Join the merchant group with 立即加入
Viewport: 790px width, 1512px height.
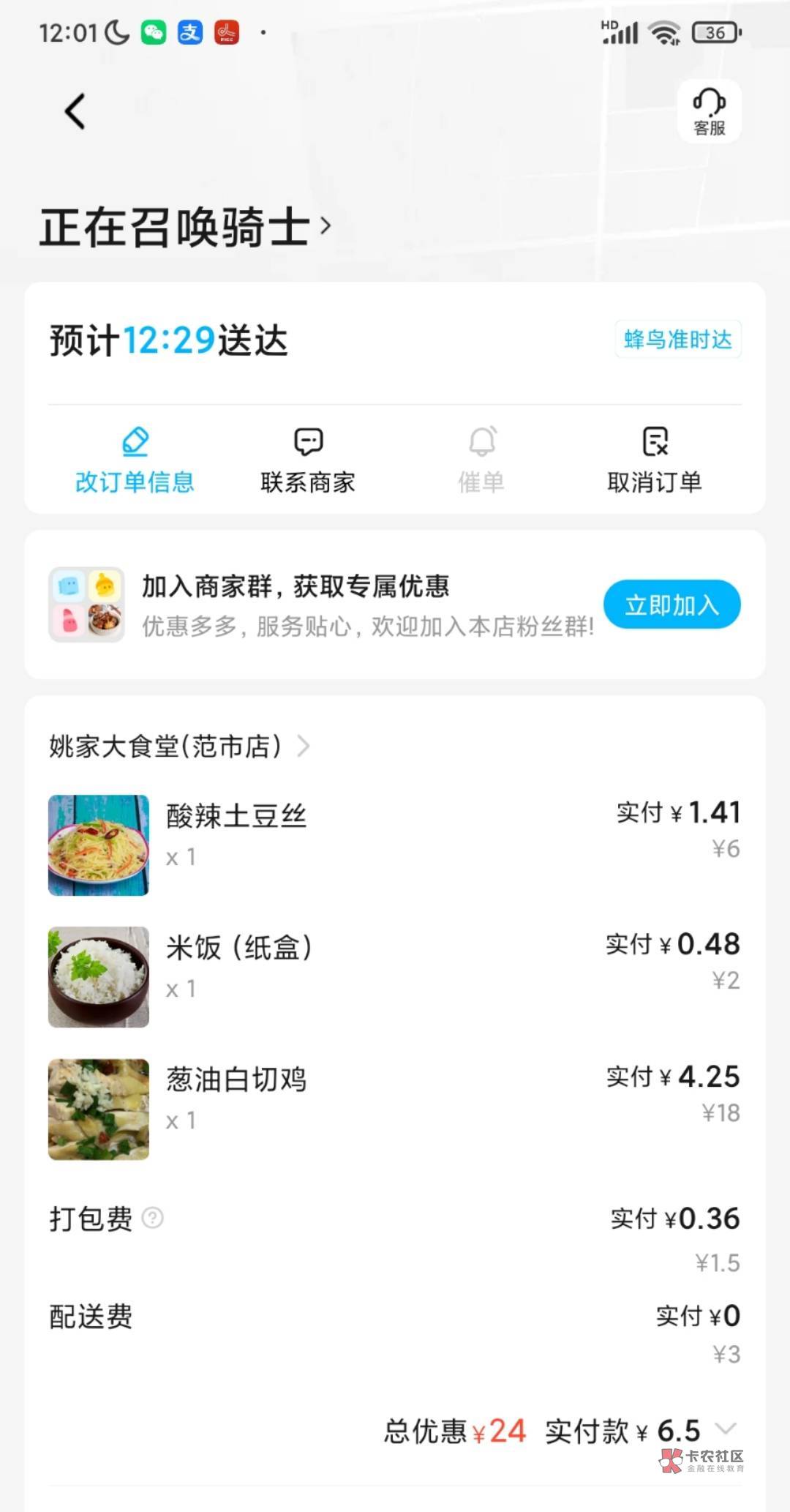click(x=671, y=605)
